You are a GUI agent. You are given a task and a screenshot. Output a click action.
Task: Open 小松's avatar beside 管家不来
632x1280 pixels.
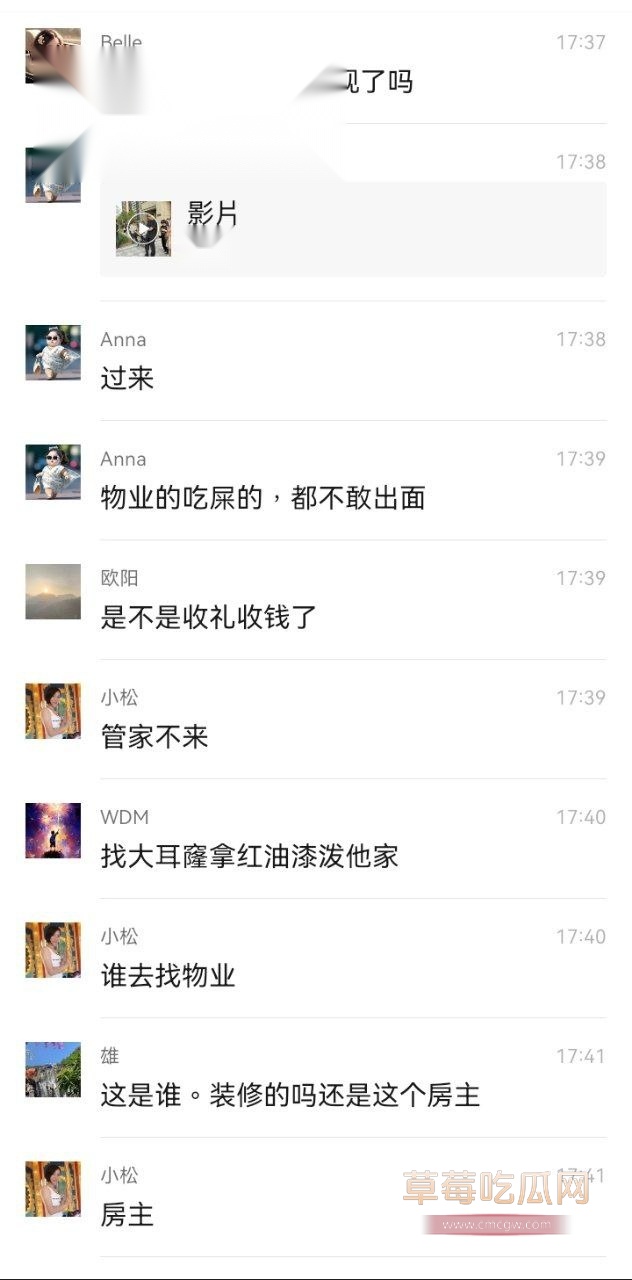coord(52,711)
